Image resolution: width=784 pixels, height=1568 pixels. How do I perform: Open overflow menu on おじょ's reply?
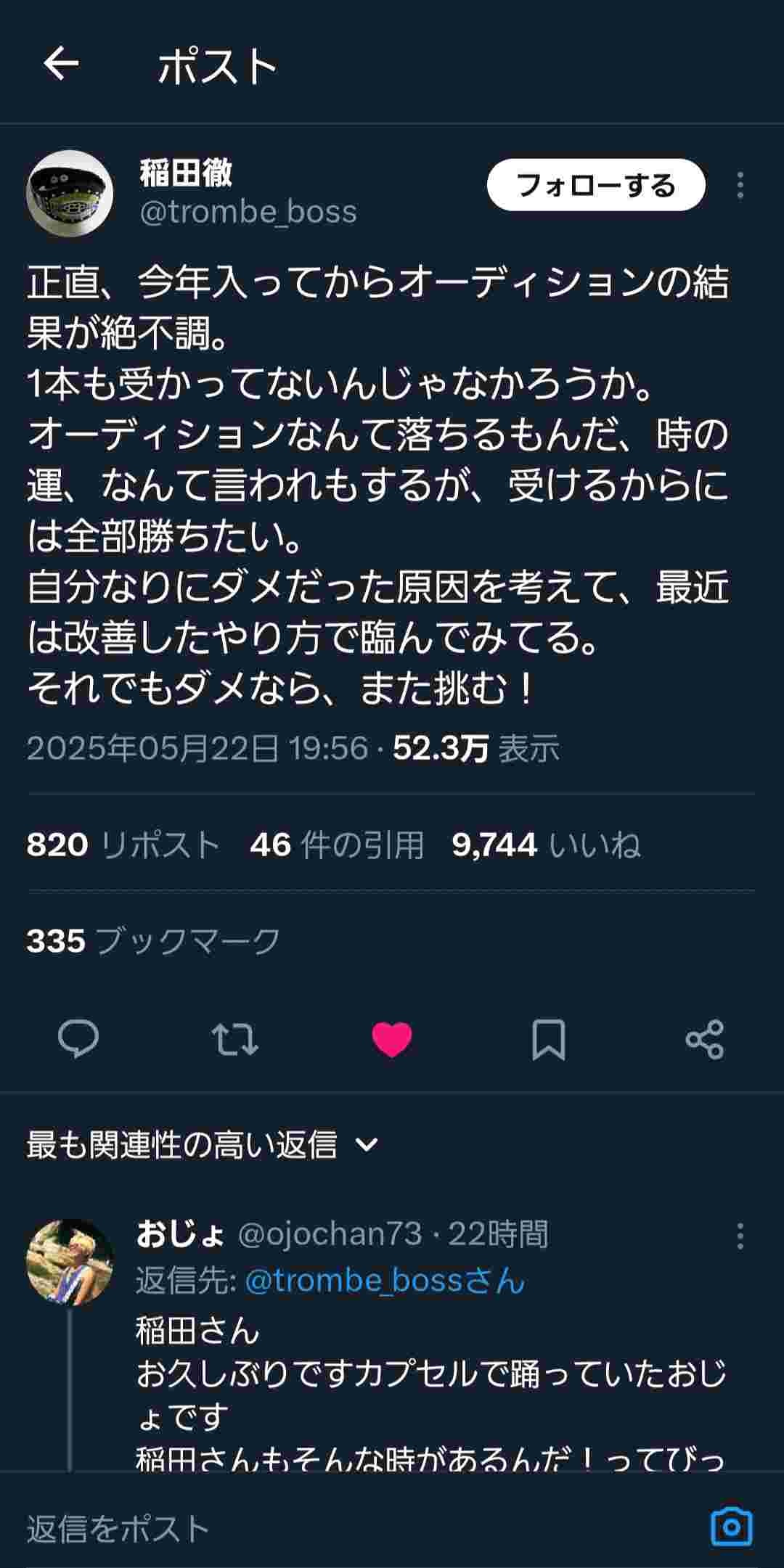point(740,1236)
